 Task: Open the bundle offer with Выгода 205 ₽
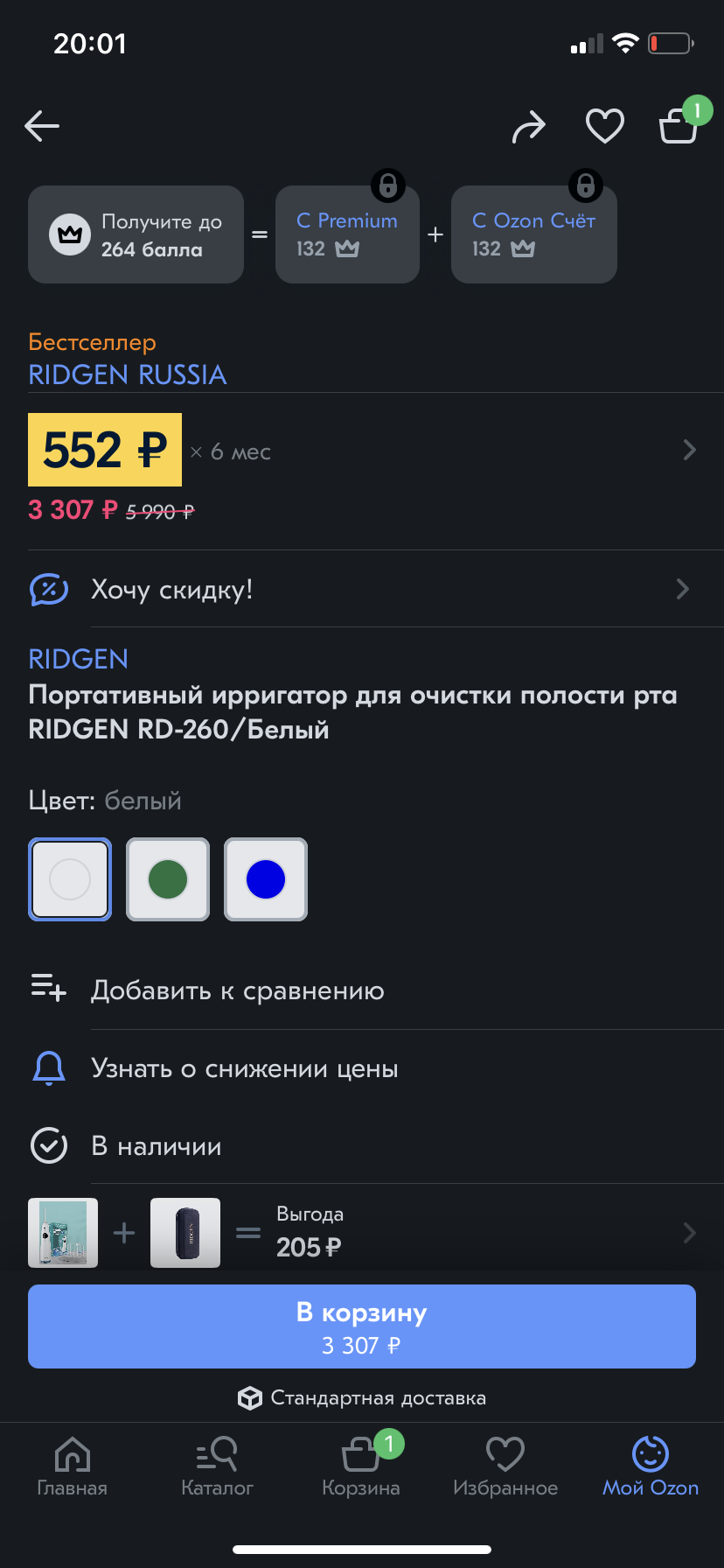pyautogui.click(x=362, y=1233)
